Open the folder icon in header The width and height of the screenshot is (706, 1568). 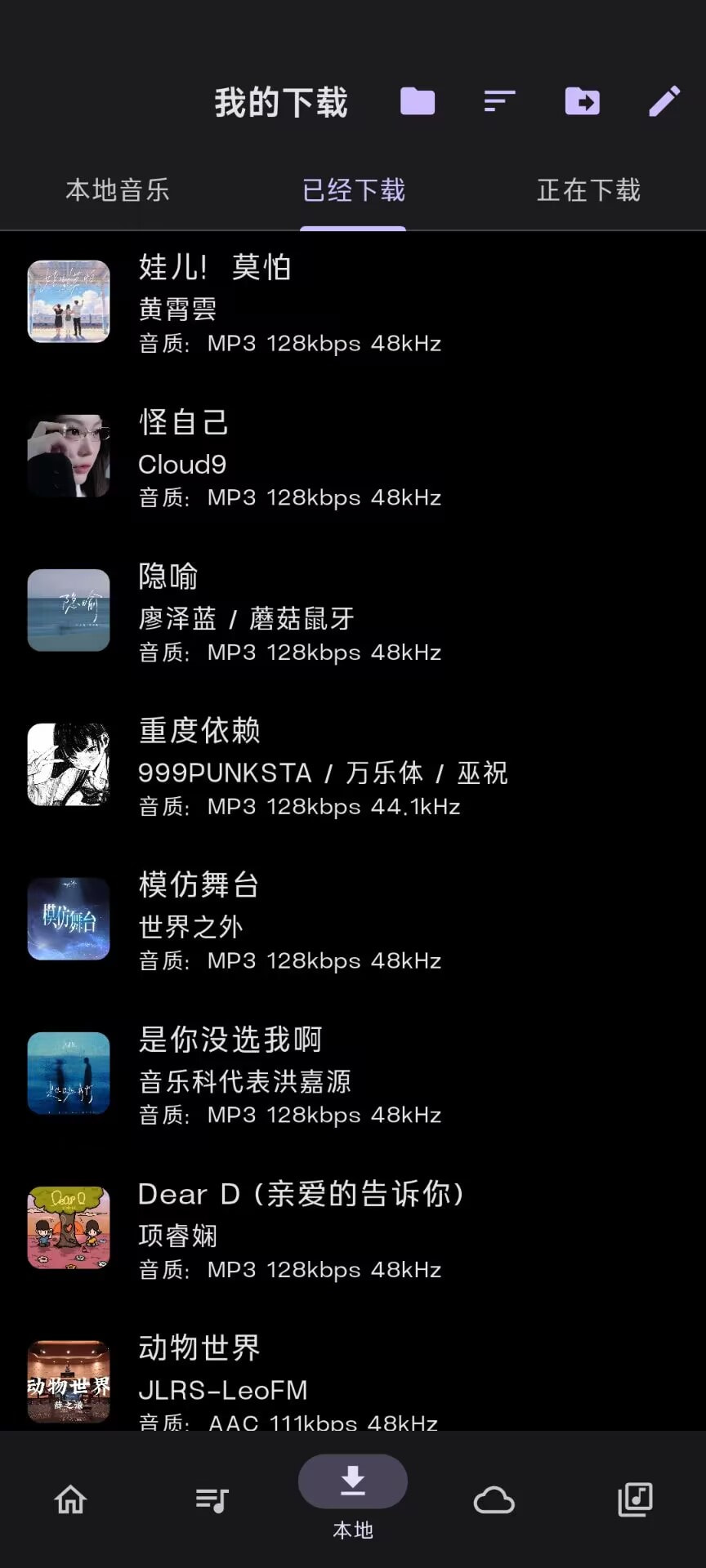(418, 101)
